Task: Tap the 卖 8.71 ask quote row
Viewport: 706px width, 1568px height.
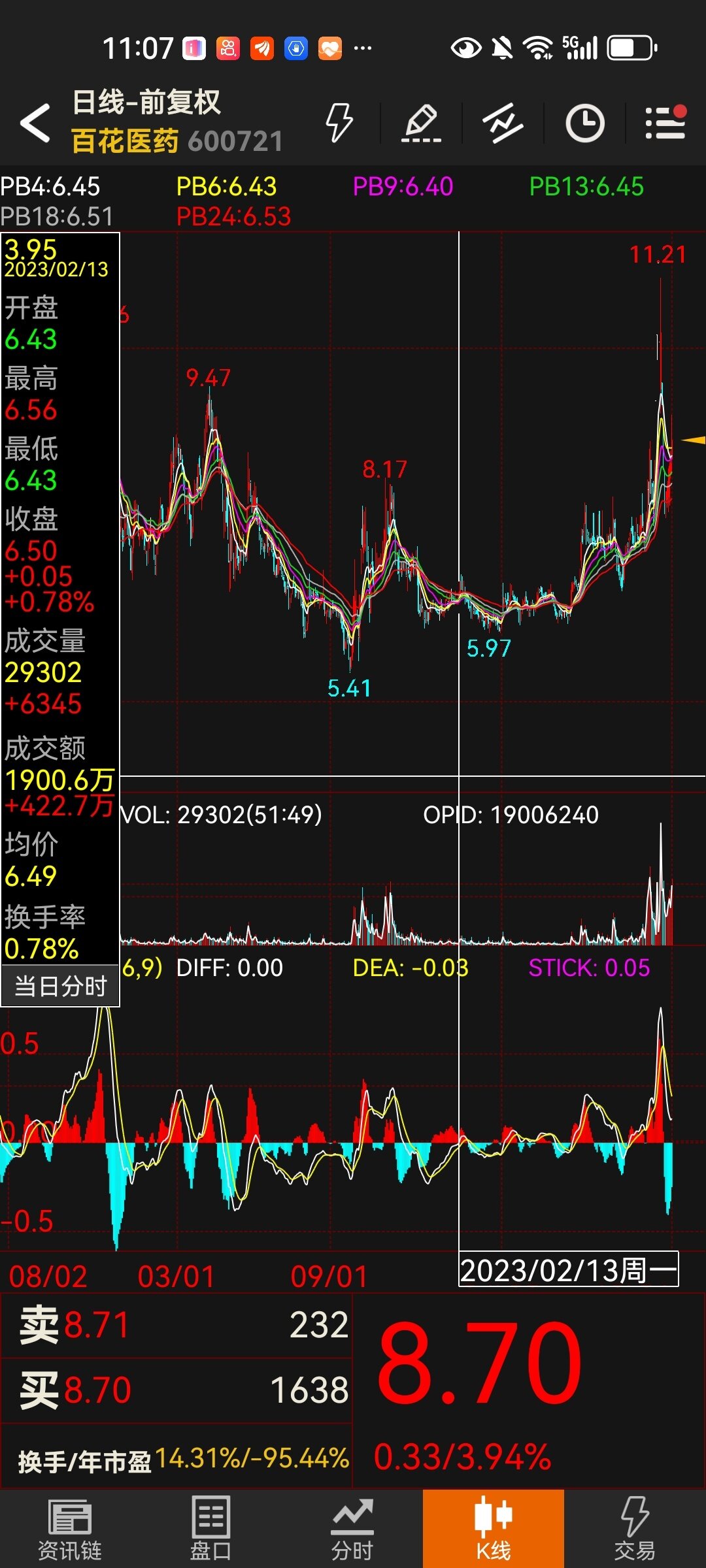Action: pos(176,1325)
